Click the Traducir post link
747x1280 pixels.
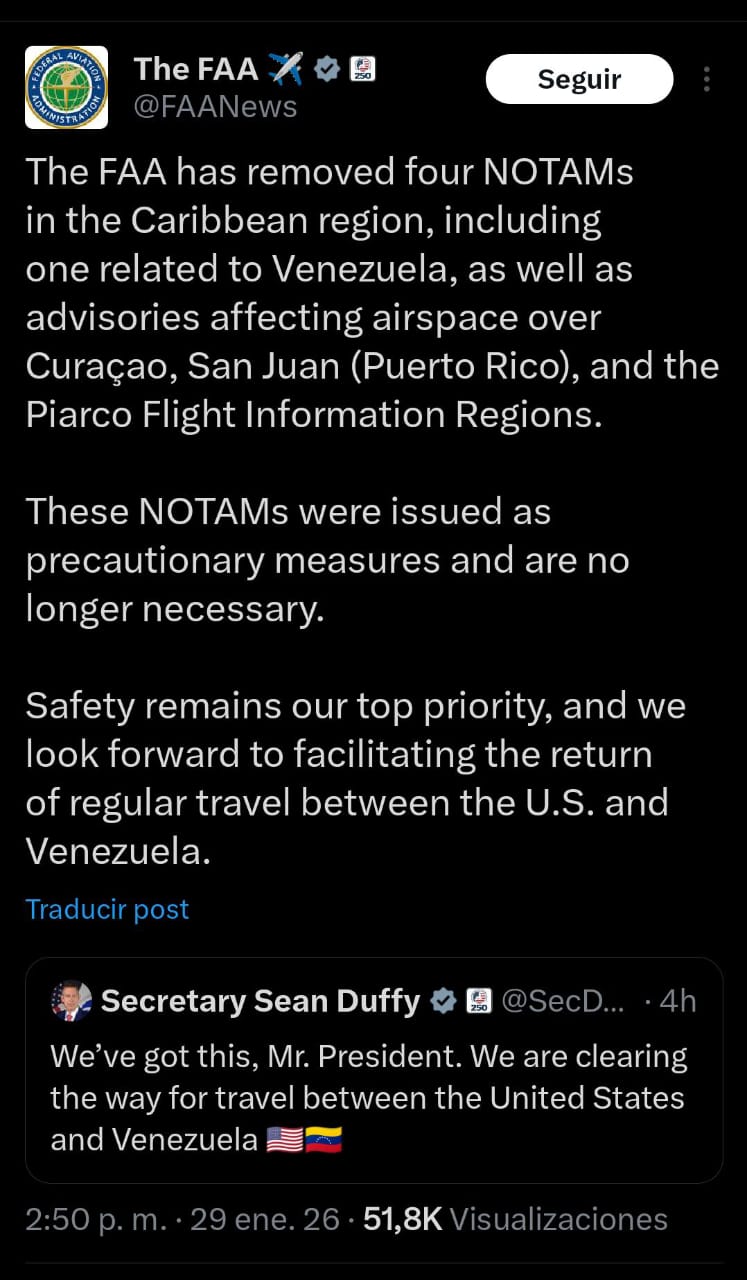[x=106, y=909]
